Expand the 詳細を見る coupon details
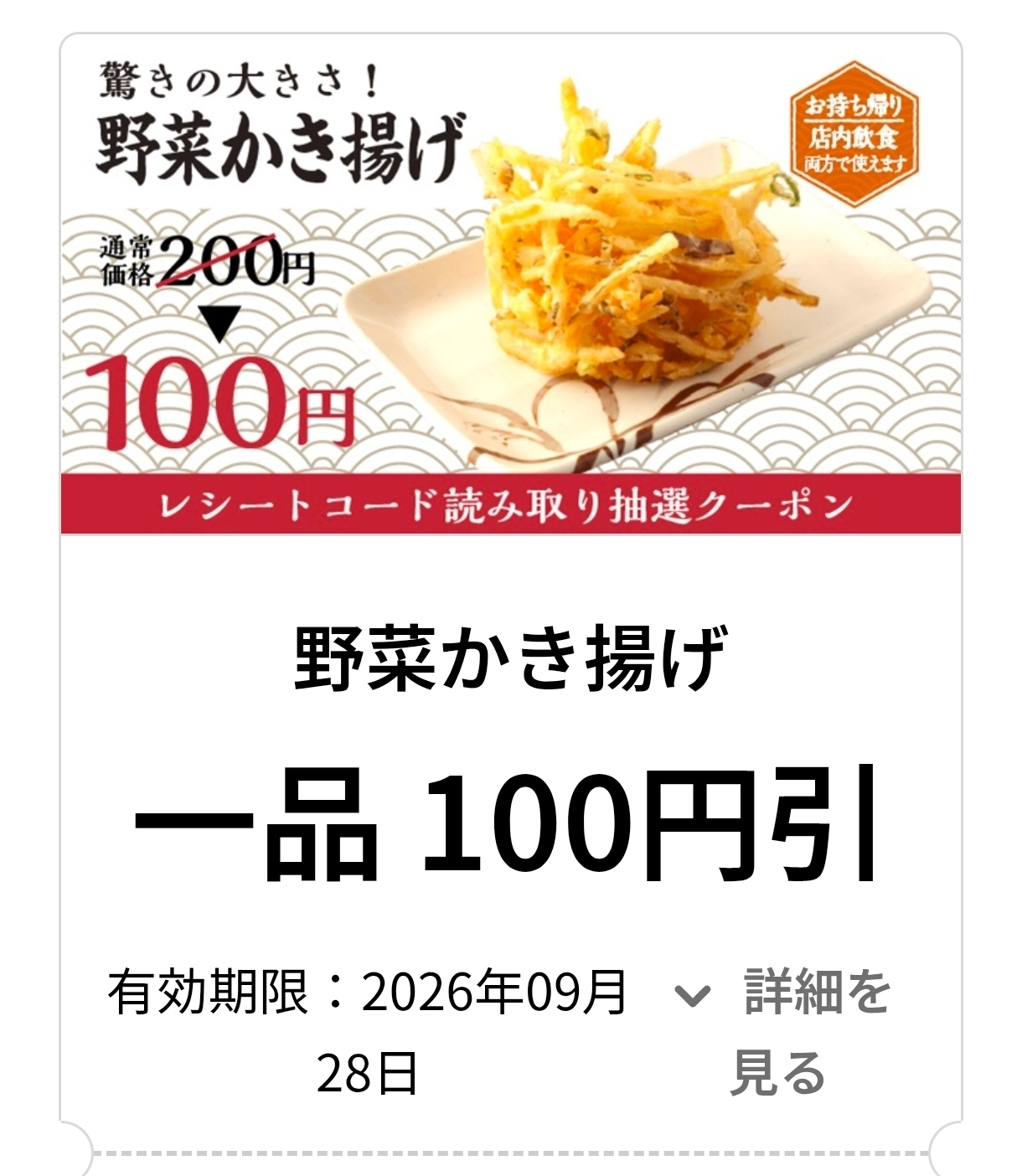Screen dimensions: 1022x1176 784,1031
